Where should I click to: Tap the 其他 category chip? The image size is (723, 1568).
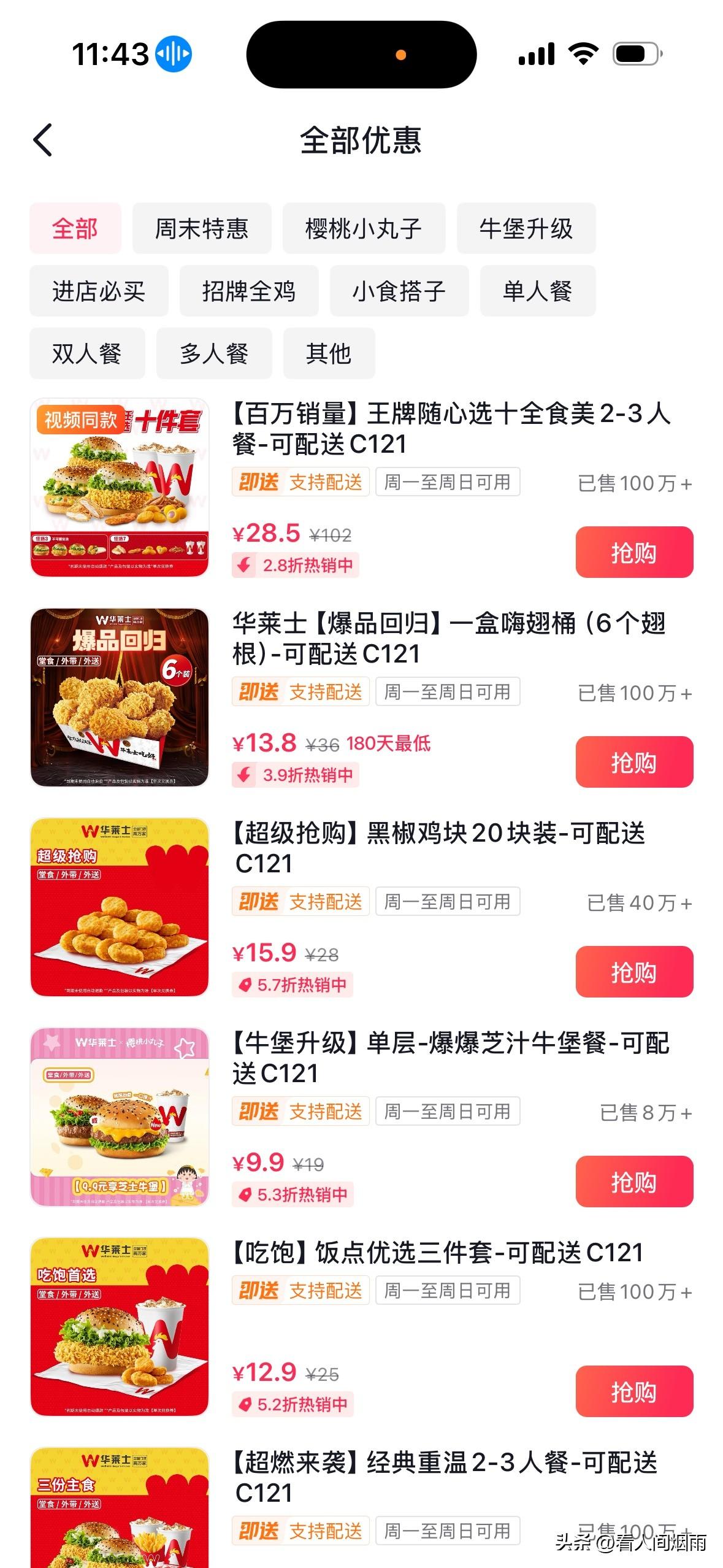point(329,354)
